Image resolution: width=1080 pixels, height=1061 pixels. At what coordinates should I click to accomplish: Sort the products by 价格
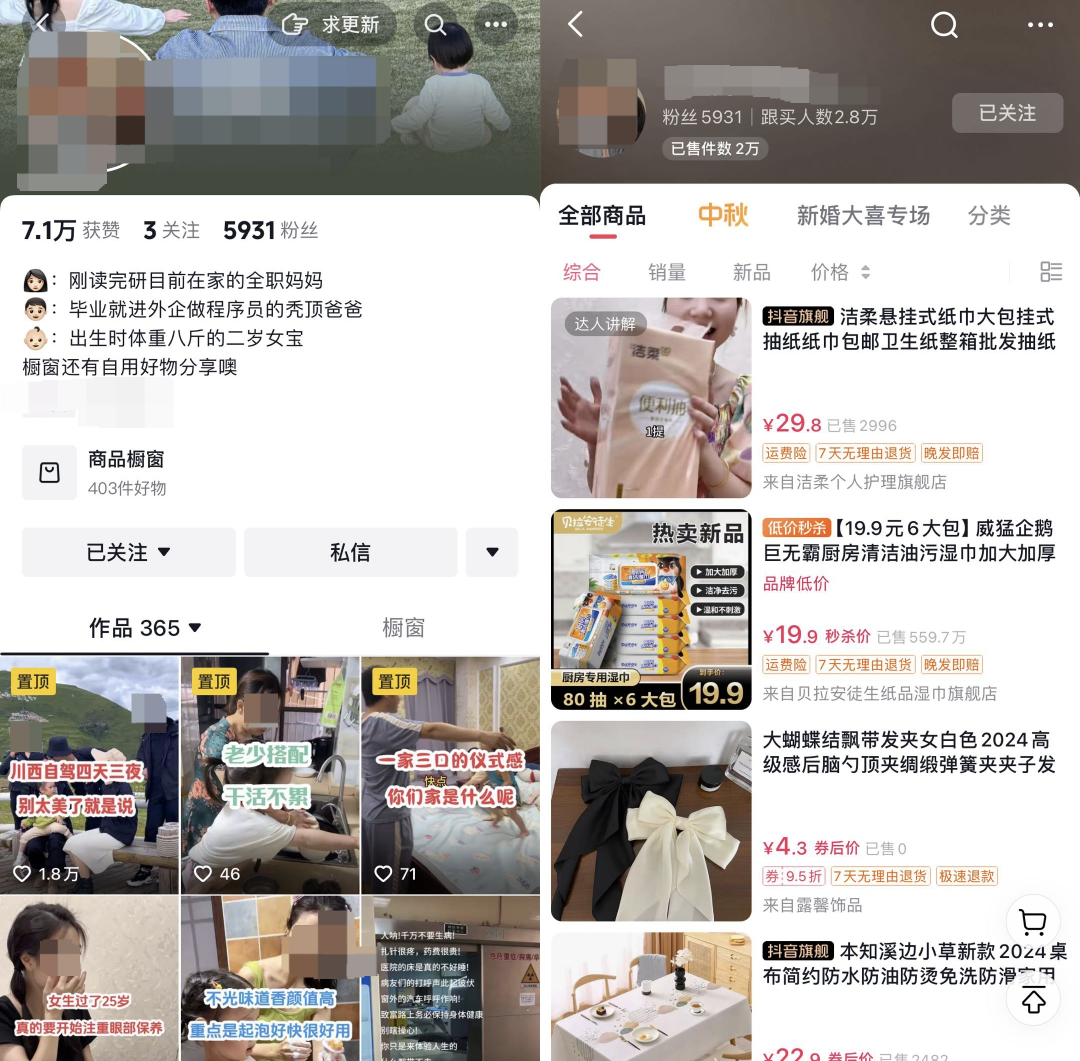tap(840, 272)
